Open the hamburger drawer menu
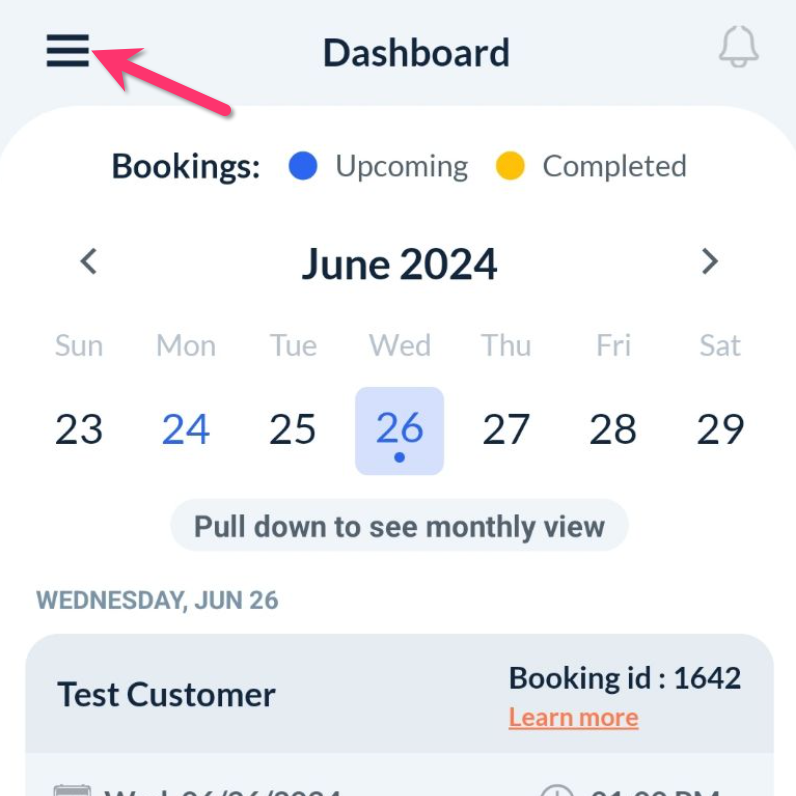The height and width of the screenshot is (796, 796). [x=68, y=50]
